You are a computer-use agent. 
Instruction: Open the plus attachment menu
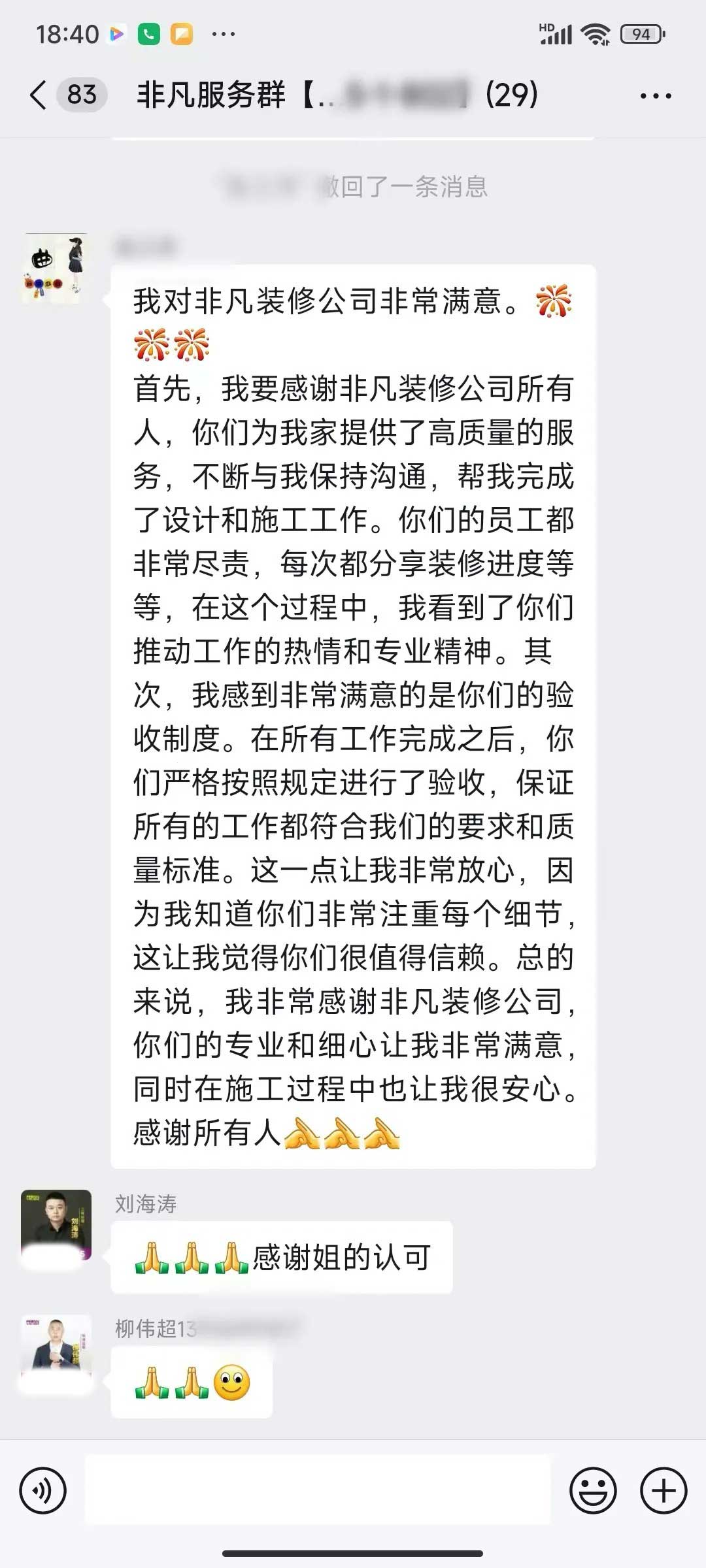(x=664, y=1491)
